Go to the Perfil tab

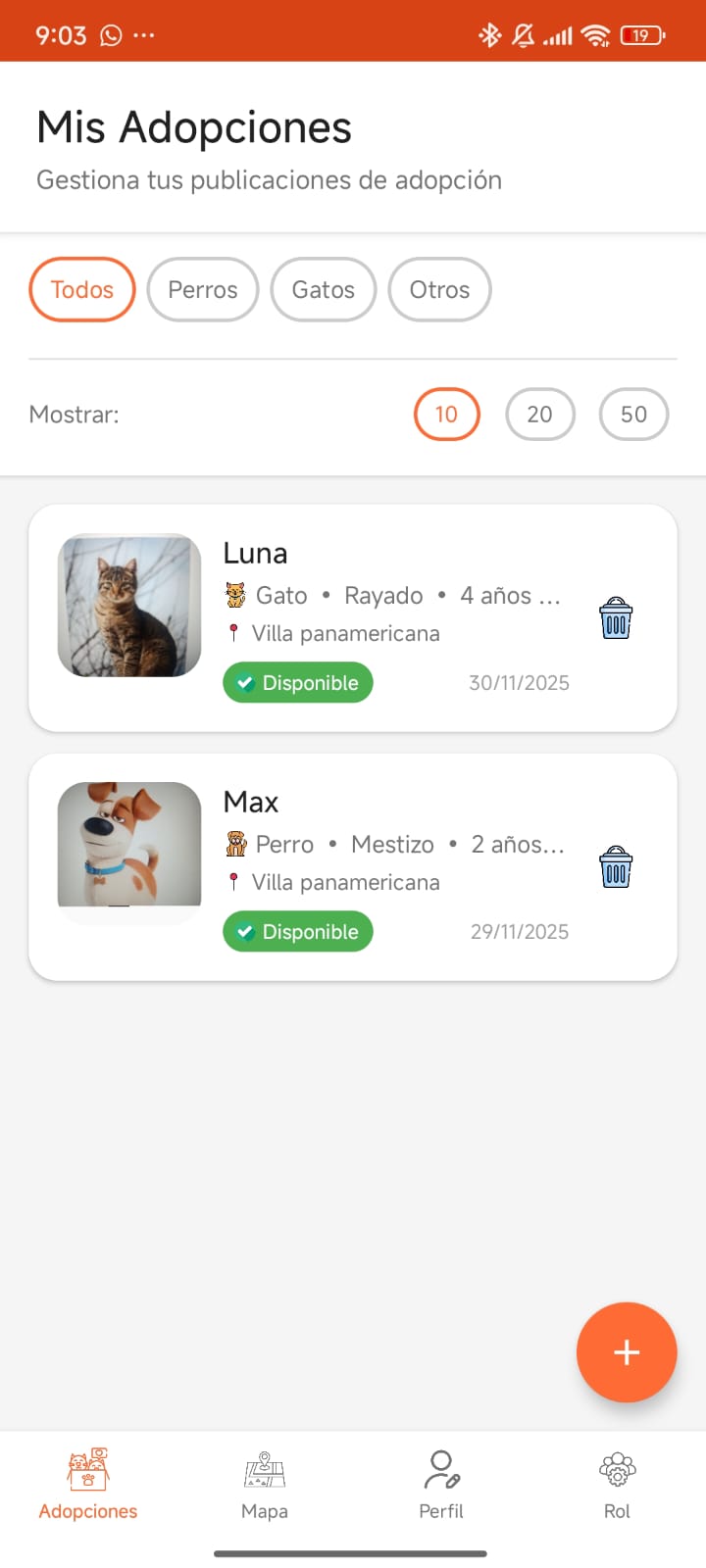click(x=441, y=1485)
